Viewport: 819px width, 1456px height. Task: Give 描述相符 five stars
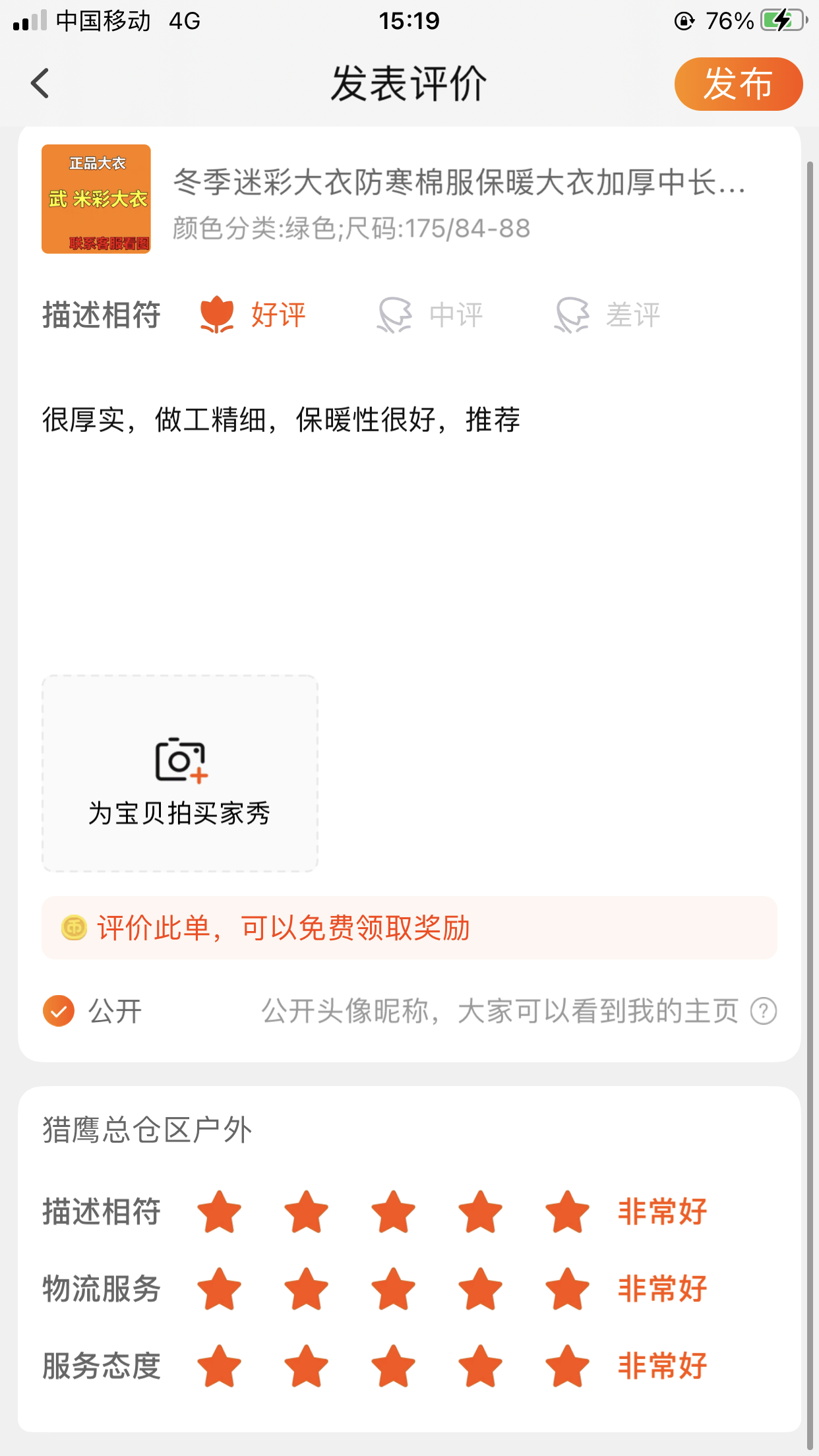(567, 1211)
